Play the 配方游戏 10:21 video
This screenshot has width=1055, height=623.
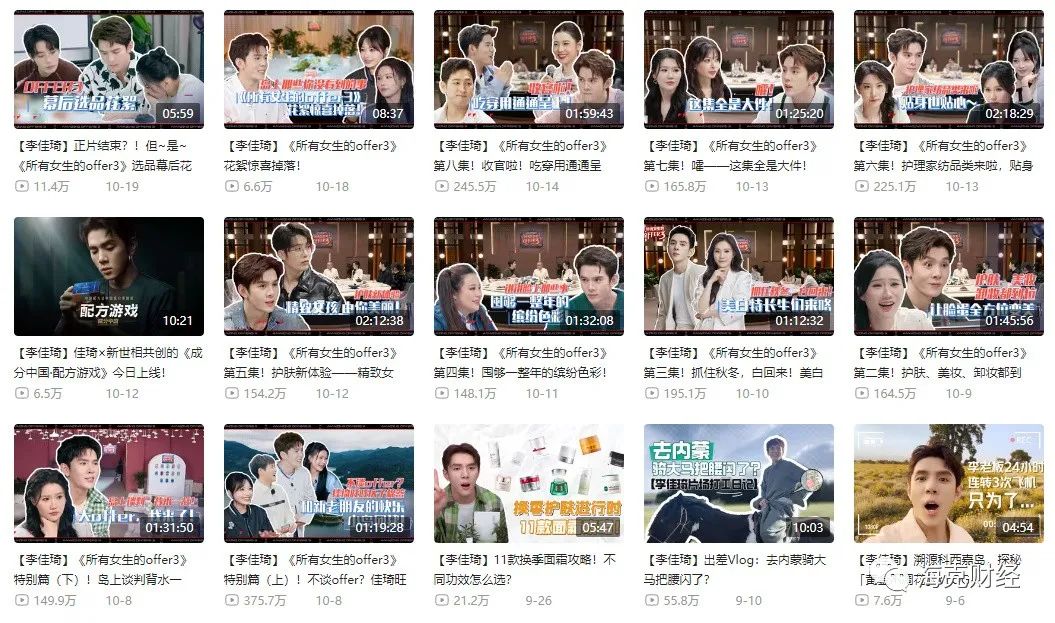coord(108,276)
